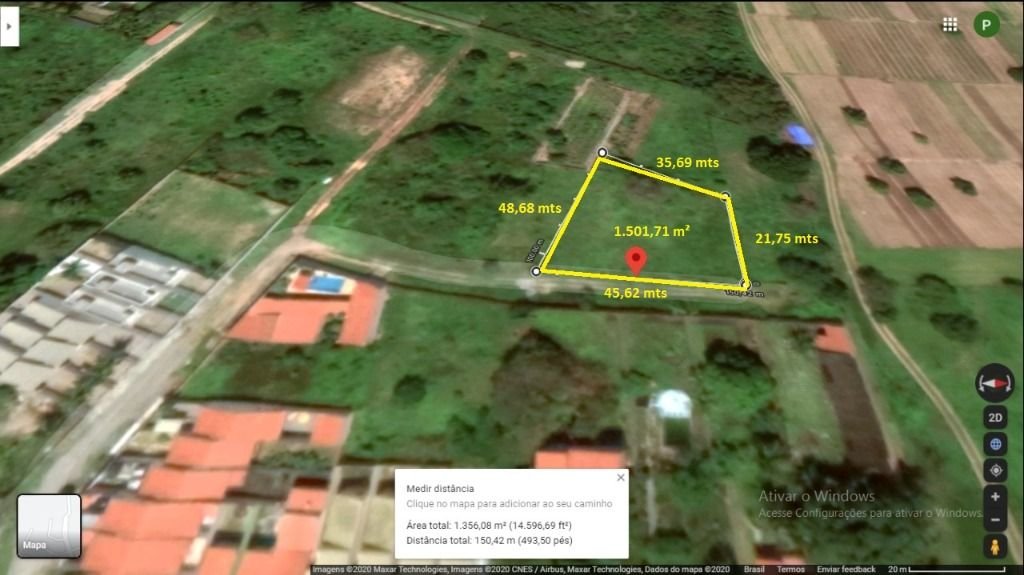
Task: Open the Termos link
Action: [790, 569]
